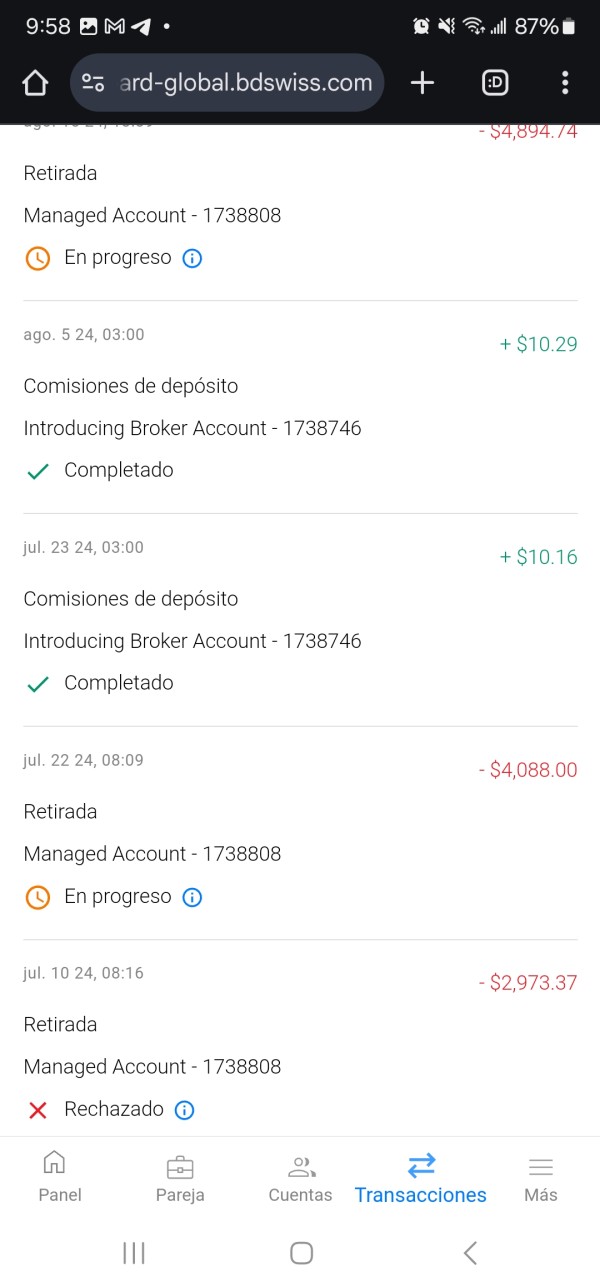Image resolution: width=600 pixels, height=1287 pixels.
Task: Select the Transacciones tab
Action: coord(421,1177)
